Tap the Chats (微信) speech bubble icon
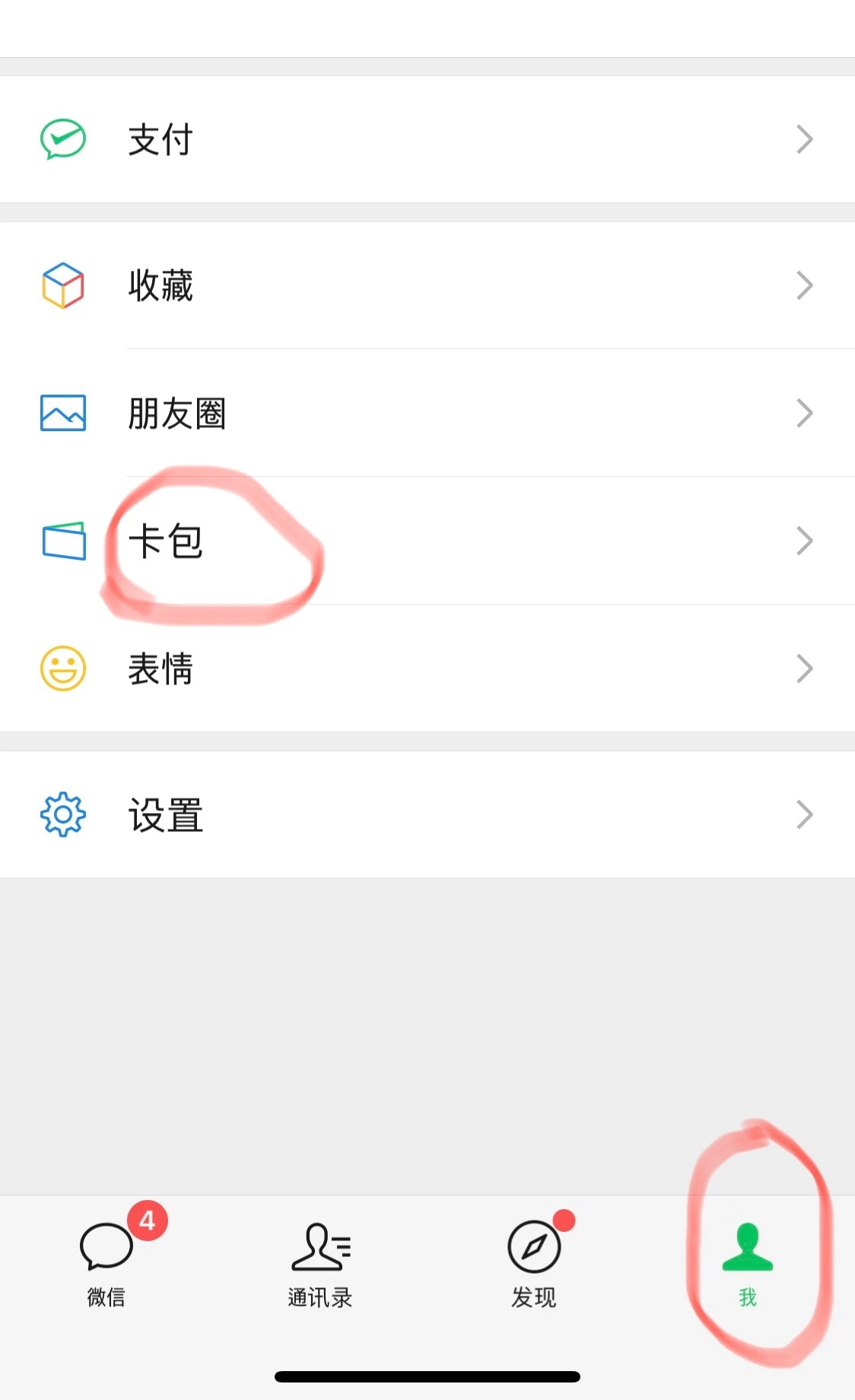This screenshot has height=1400, width=855. tap(106, 1247)
